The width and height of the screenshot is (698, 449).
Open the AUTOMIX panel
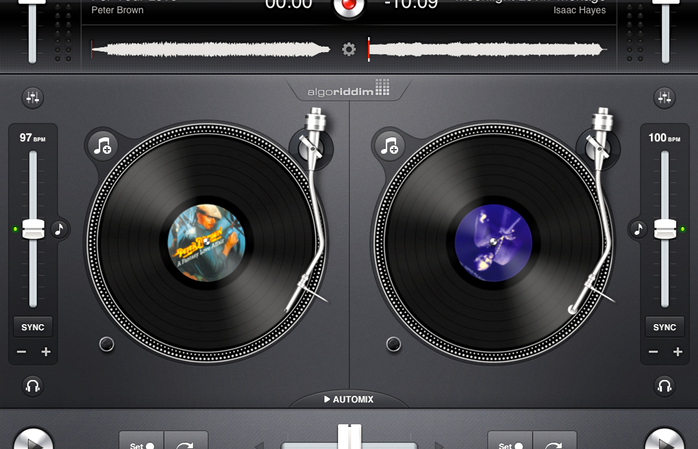[x=349, y=399]
